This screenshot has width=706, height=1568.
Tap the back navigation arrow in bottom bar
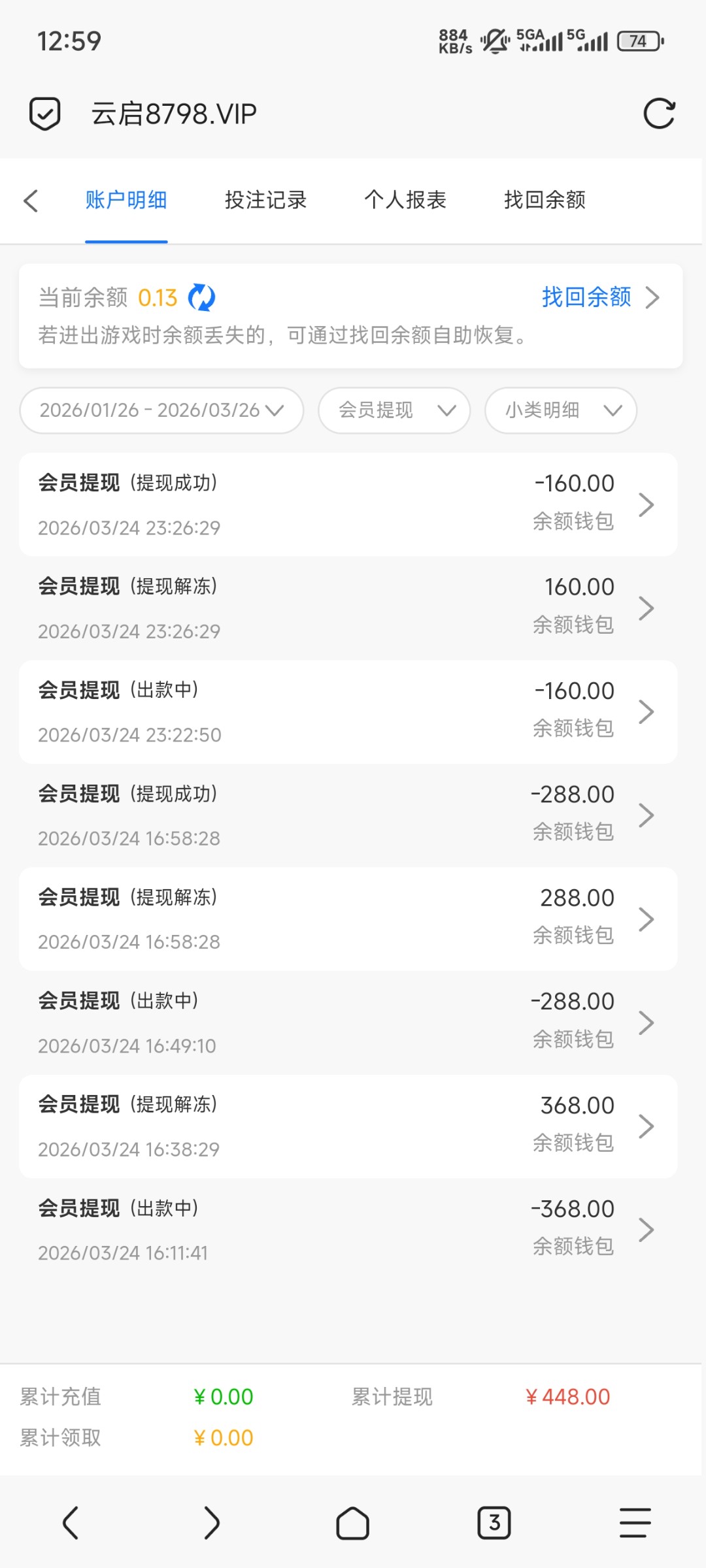pyautogui.click(x=71, y=1522)
